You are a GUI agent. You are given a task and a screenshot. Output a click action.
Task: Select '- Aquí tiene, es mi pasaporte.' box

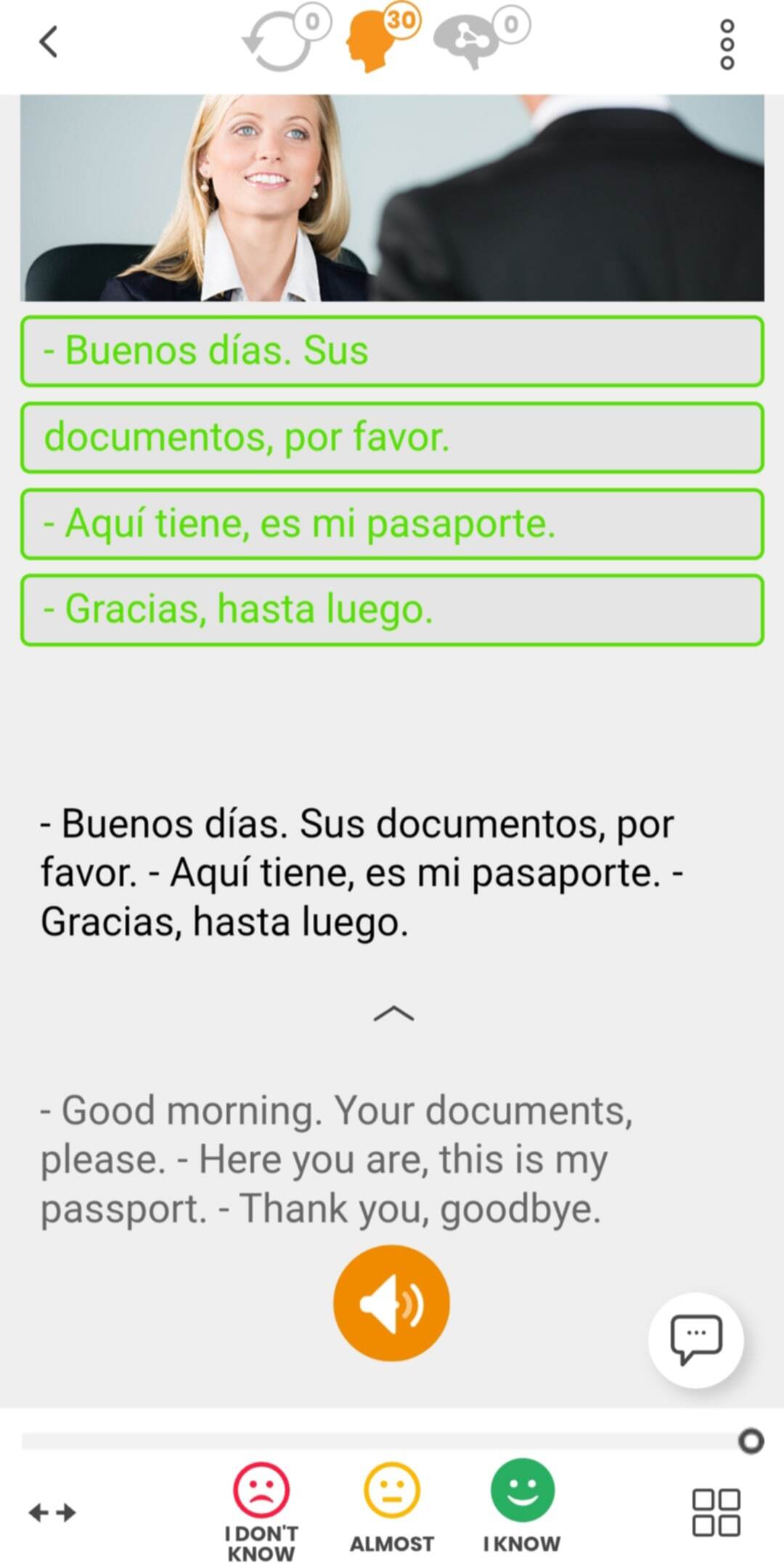point(392,524)
